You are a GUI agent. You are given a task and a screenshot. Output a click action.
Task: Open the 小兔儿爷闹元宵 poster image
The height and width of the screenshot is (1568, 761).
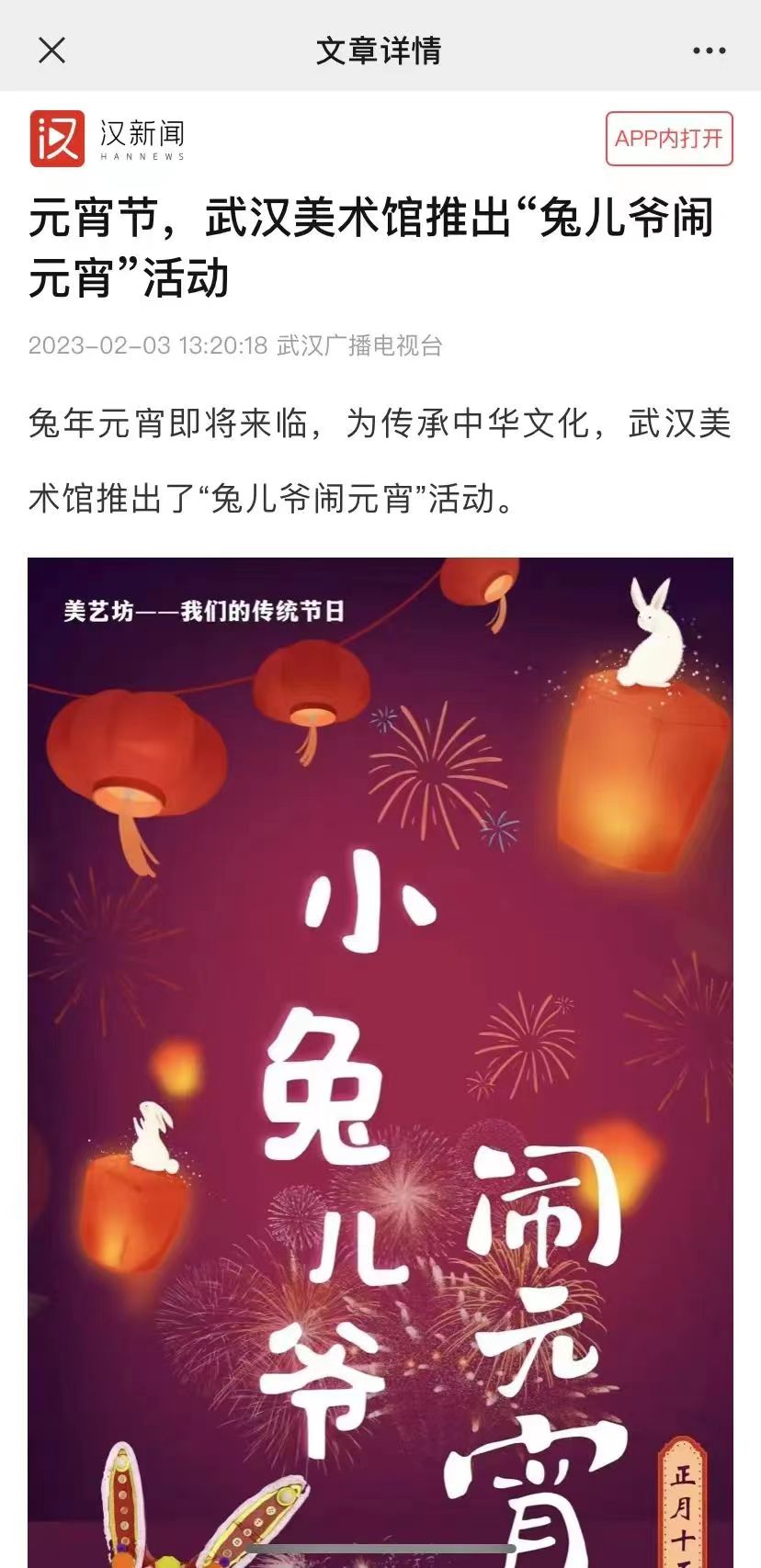click(380, 1056)
